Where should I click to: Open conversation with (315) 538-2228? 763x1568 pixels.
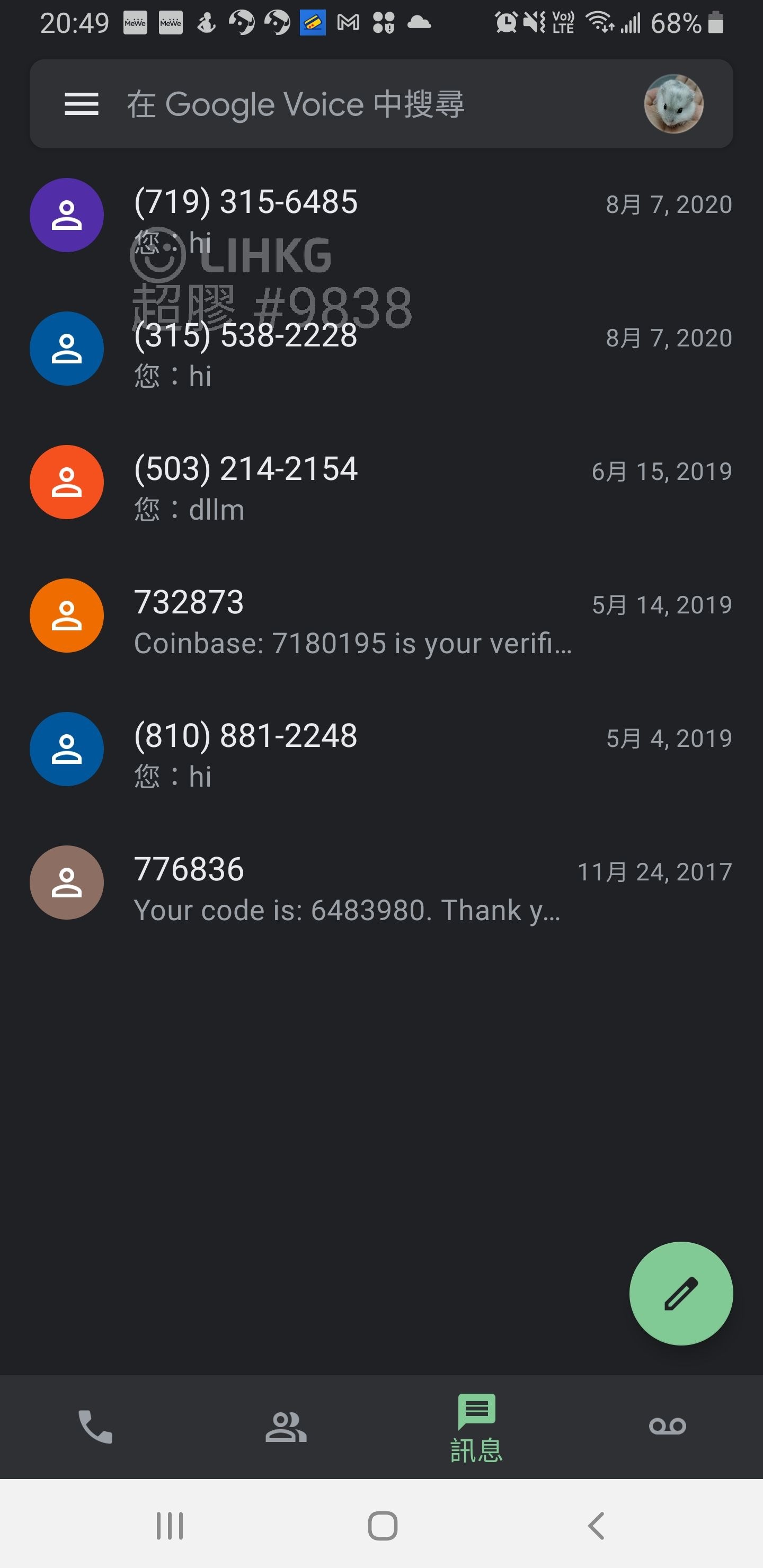click(x=381, y=349)
